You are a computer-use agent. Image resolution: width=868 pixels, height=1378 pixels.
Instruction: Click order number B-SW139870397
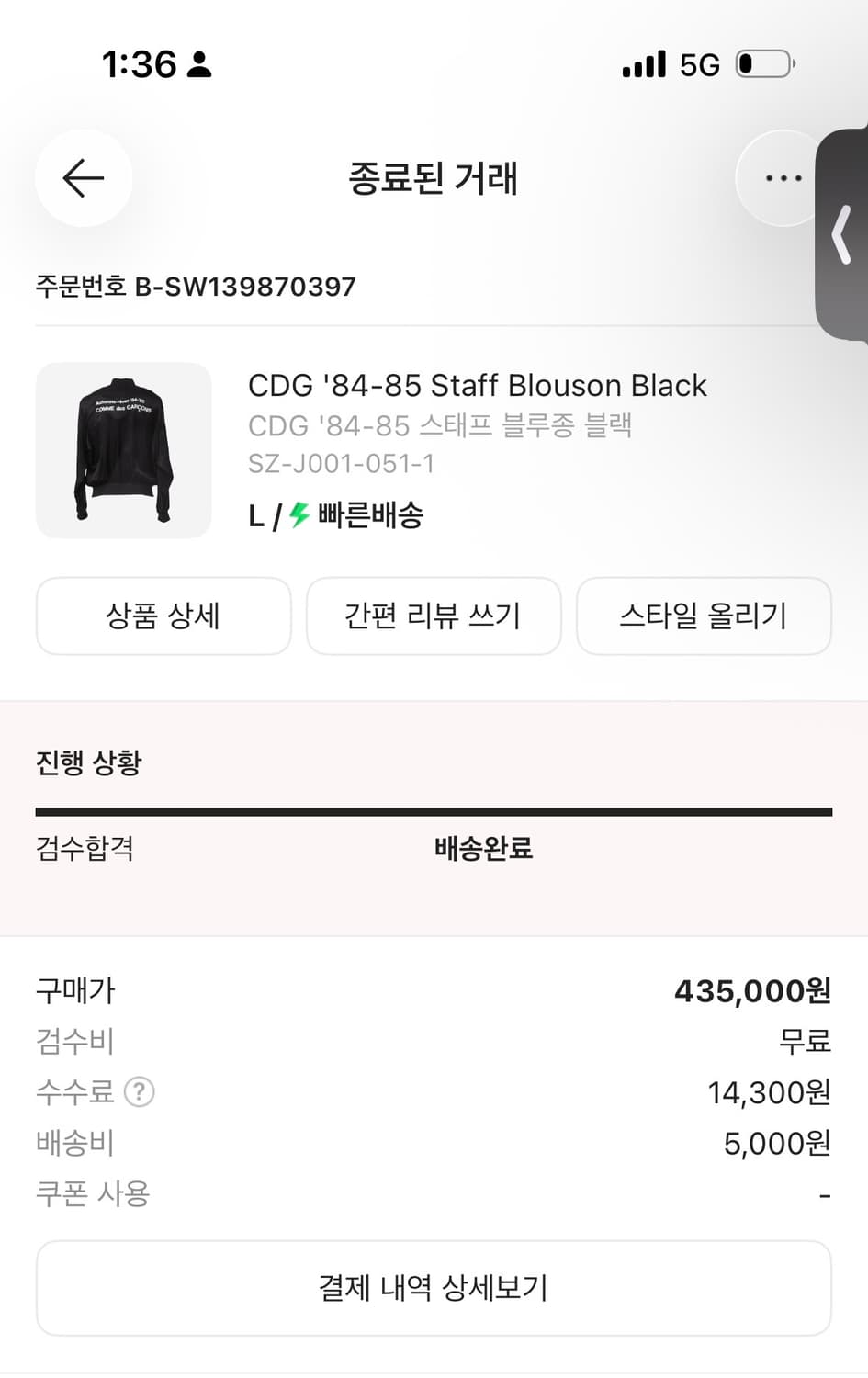pyautogui.click(x=195, y=287)
